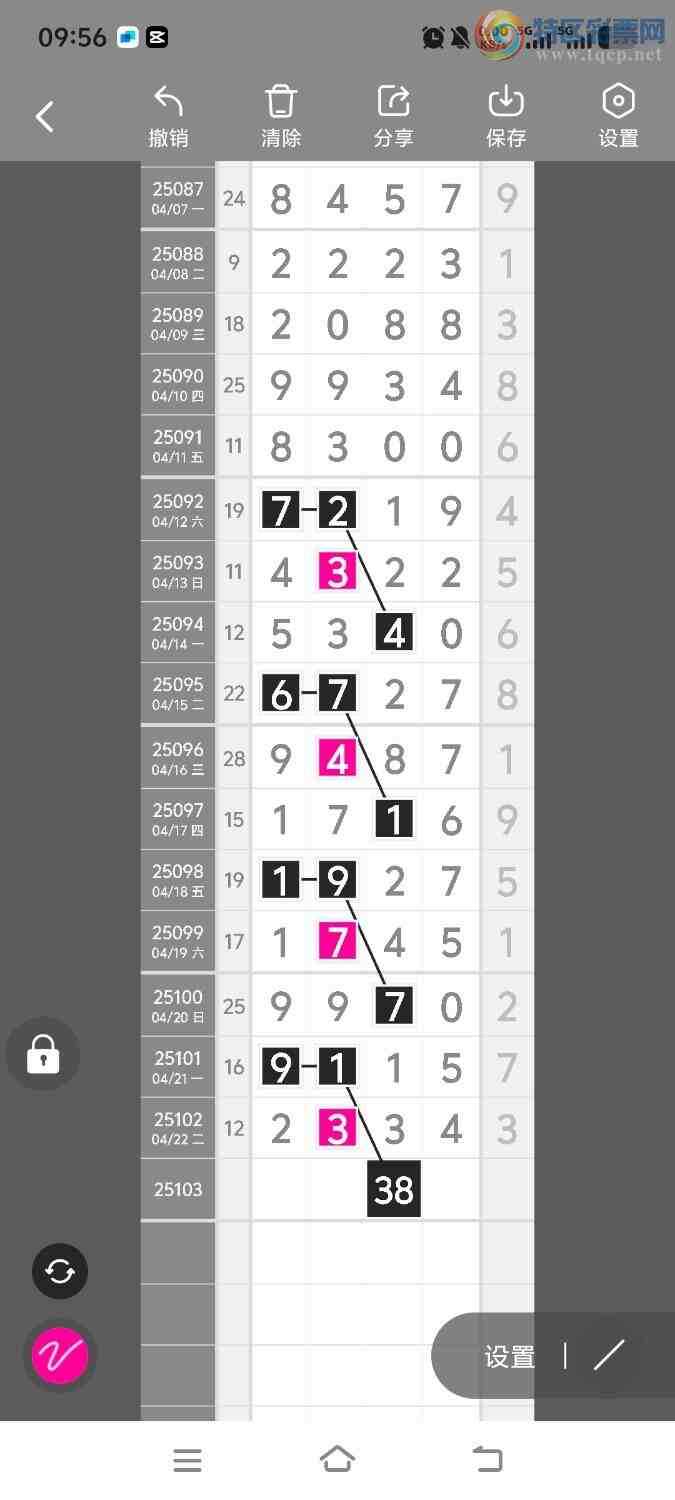675x1500 pixels.
Task: Open recent apps from navigation bar
Action: 187,1460
